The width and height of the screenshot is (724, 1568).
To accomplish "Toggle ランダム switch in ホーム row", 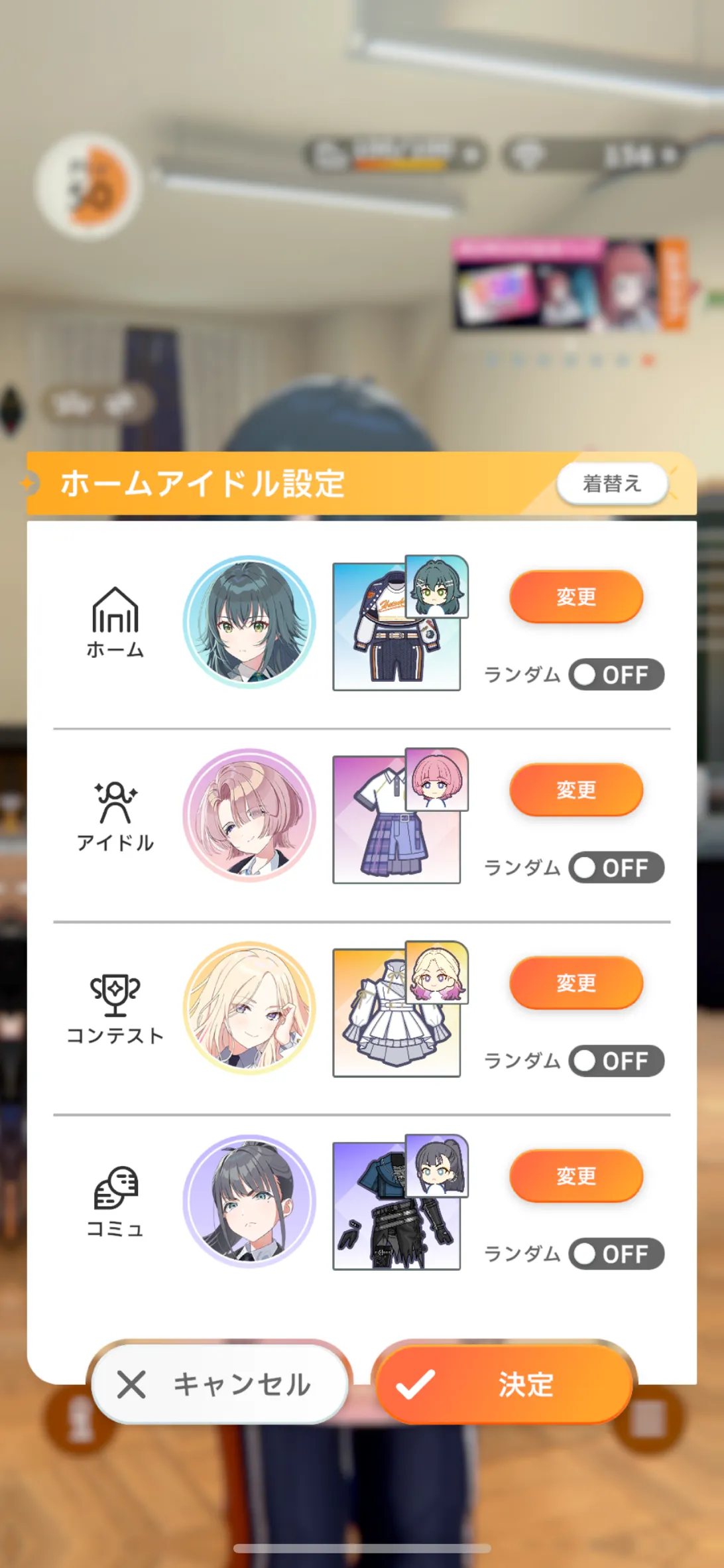I will (x=616, y=675).
